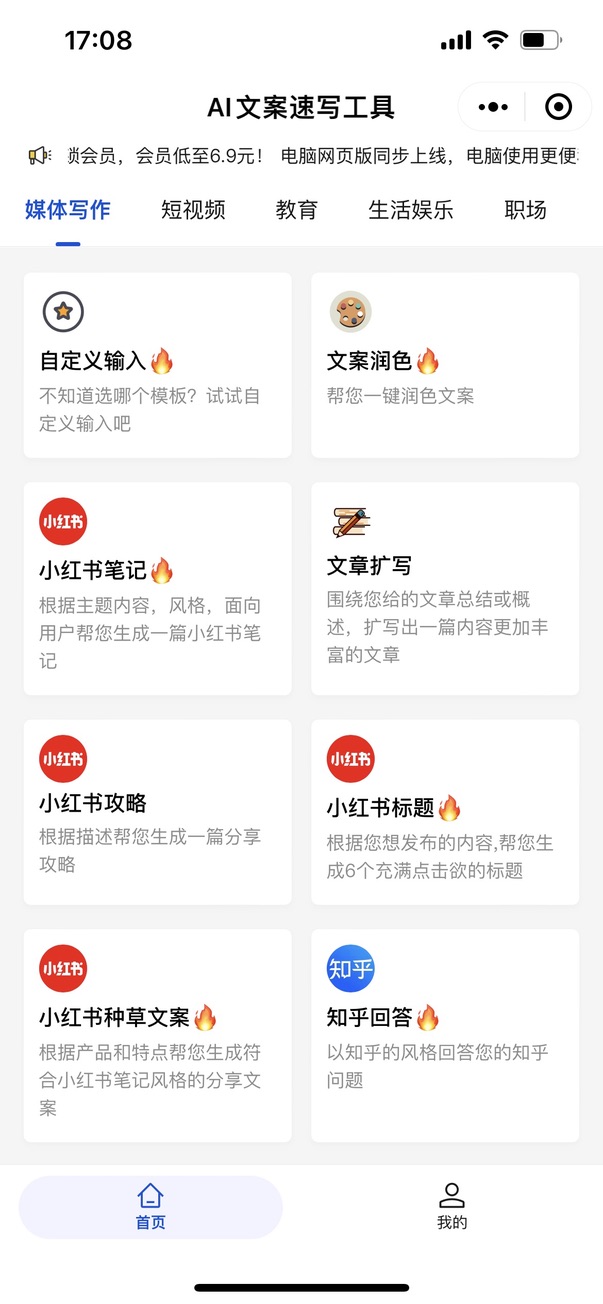This screenshot has height=1304, width=603.
Task: Go to the 首页 bottom tab
Action: (151, 1207)
